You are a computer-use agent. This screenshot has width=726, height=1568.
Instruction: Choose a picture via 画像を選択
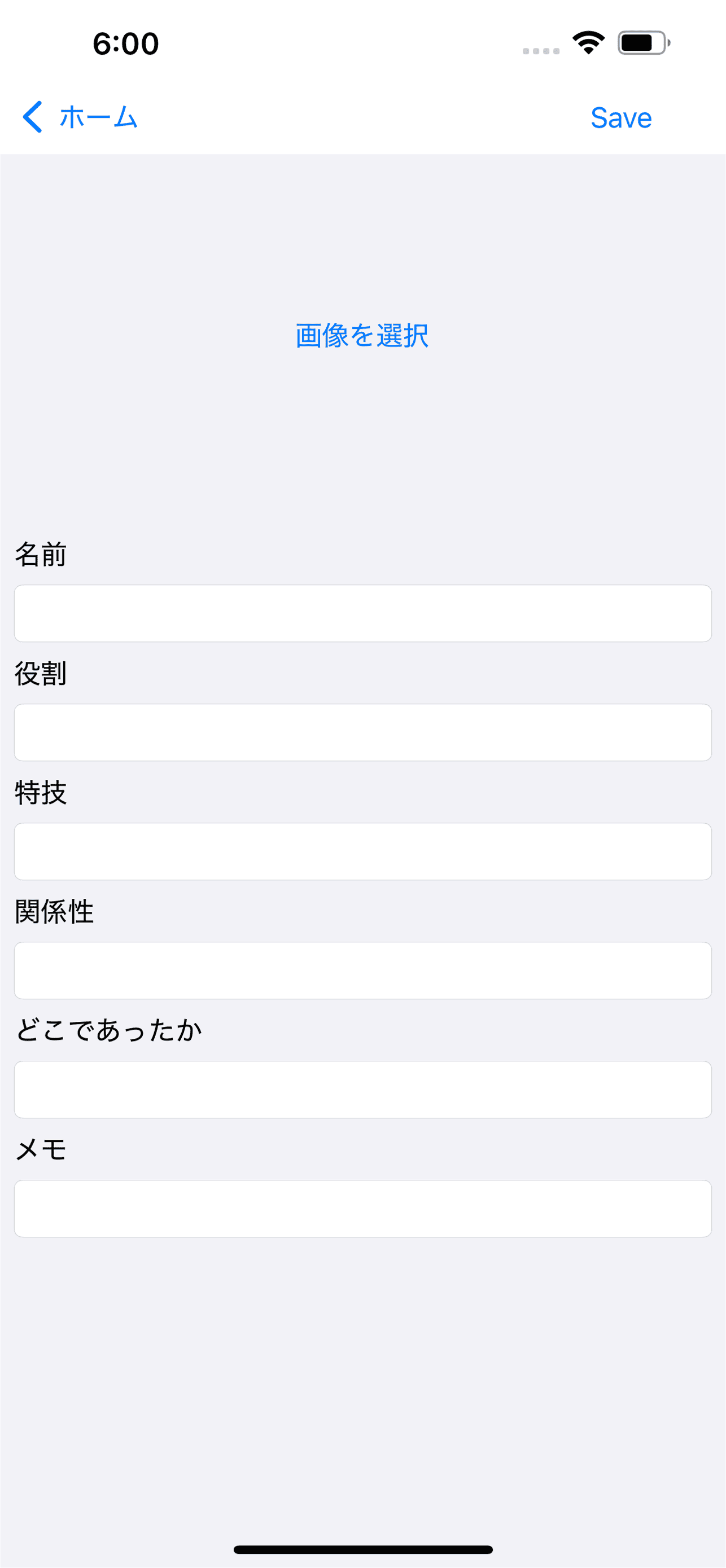coord(362,335)
